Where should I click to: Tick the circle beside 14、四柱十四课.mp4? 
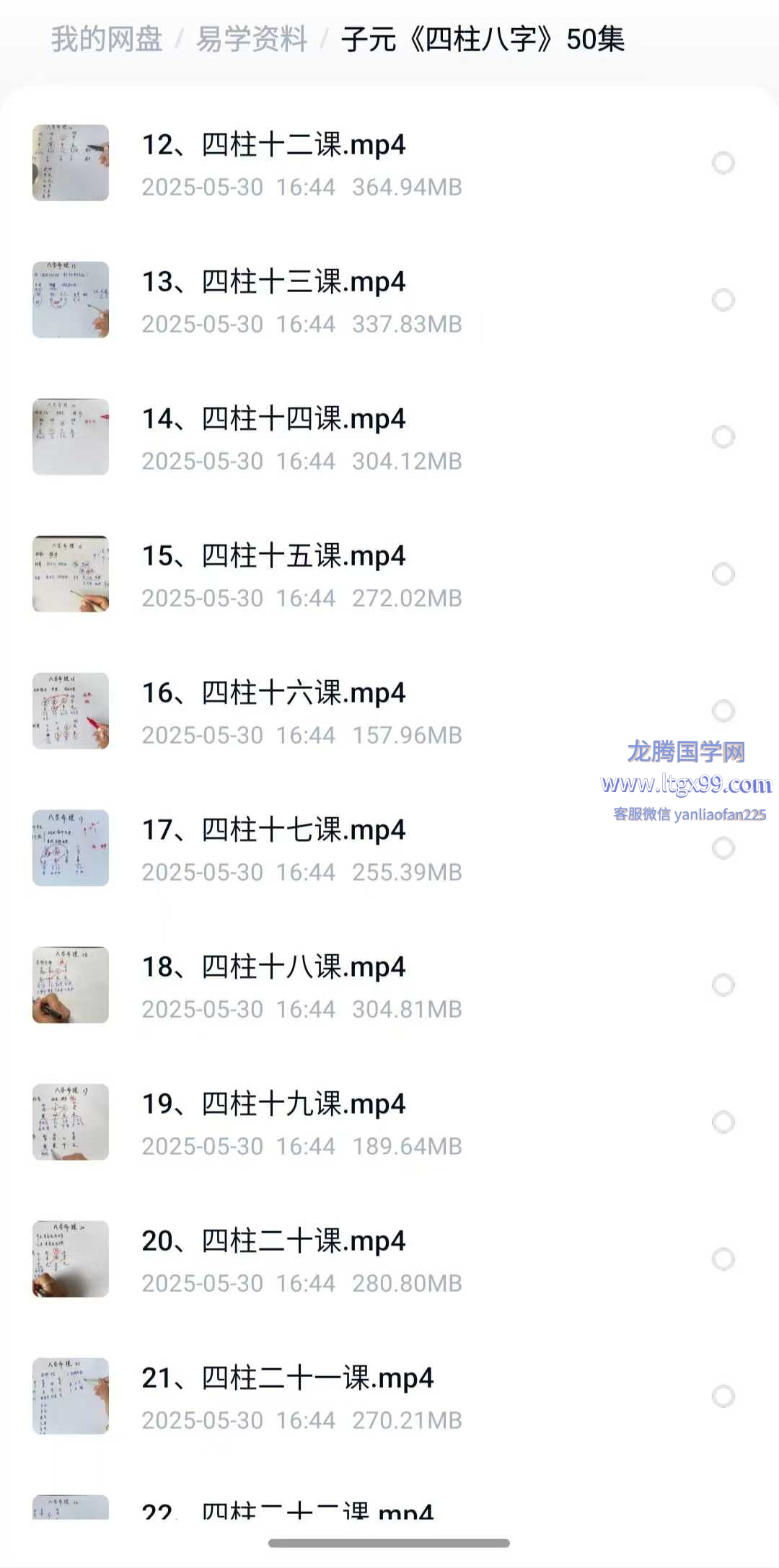point(723,437)
